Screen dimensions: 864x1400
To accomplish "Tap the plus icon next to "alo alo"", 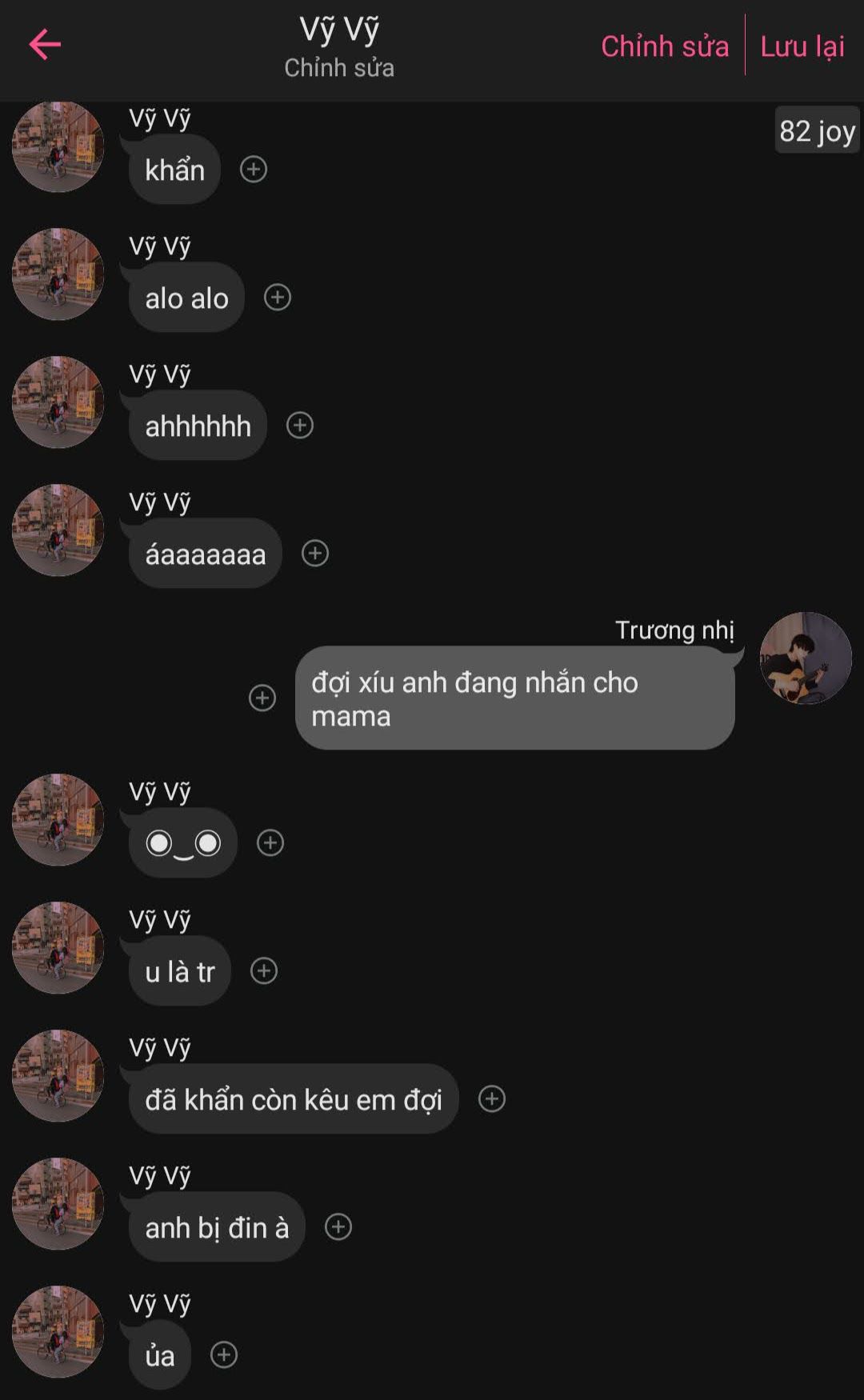I will click(x=278, y=298).
